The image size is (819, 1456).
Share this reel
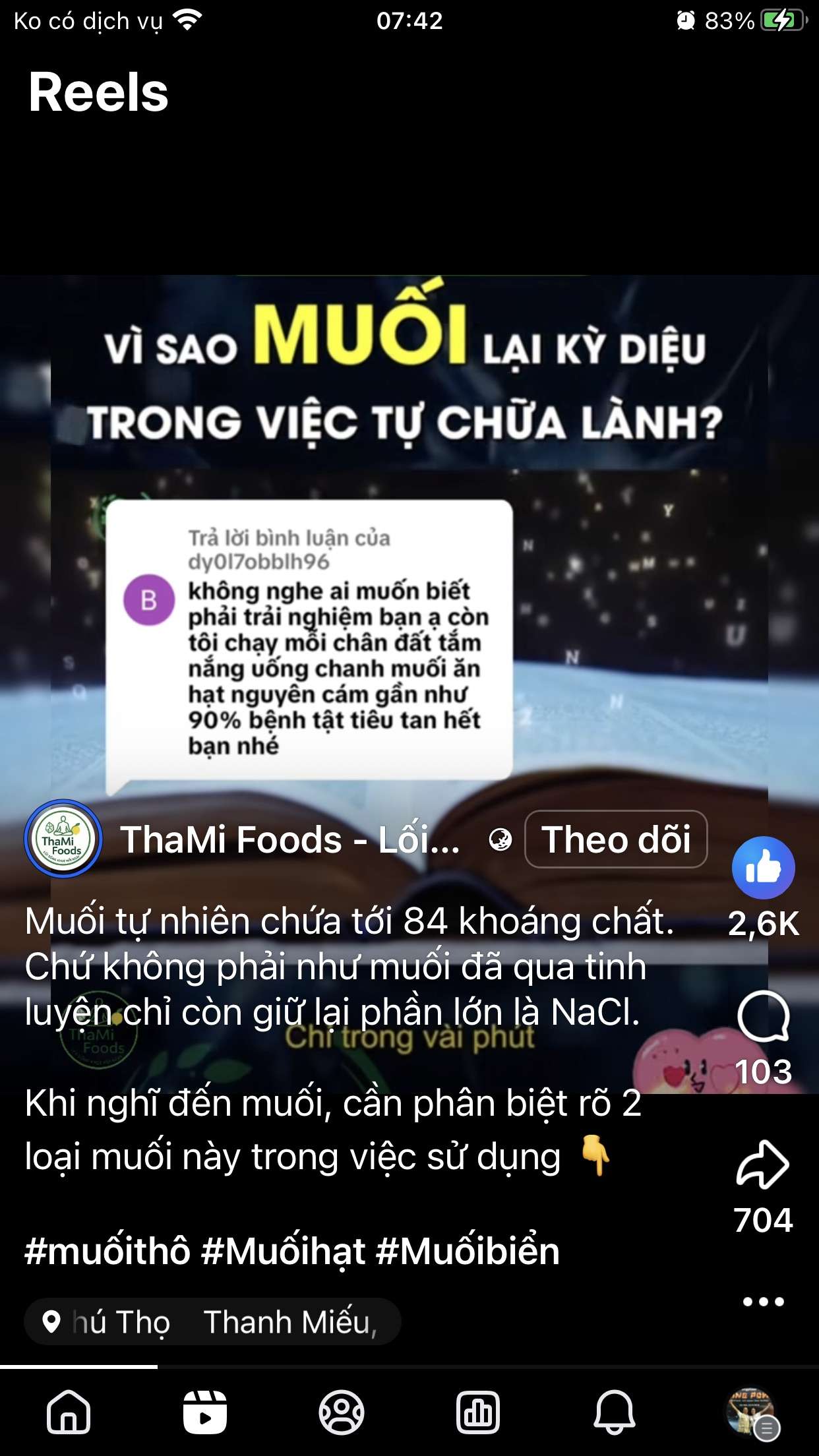click(762, 1164)
